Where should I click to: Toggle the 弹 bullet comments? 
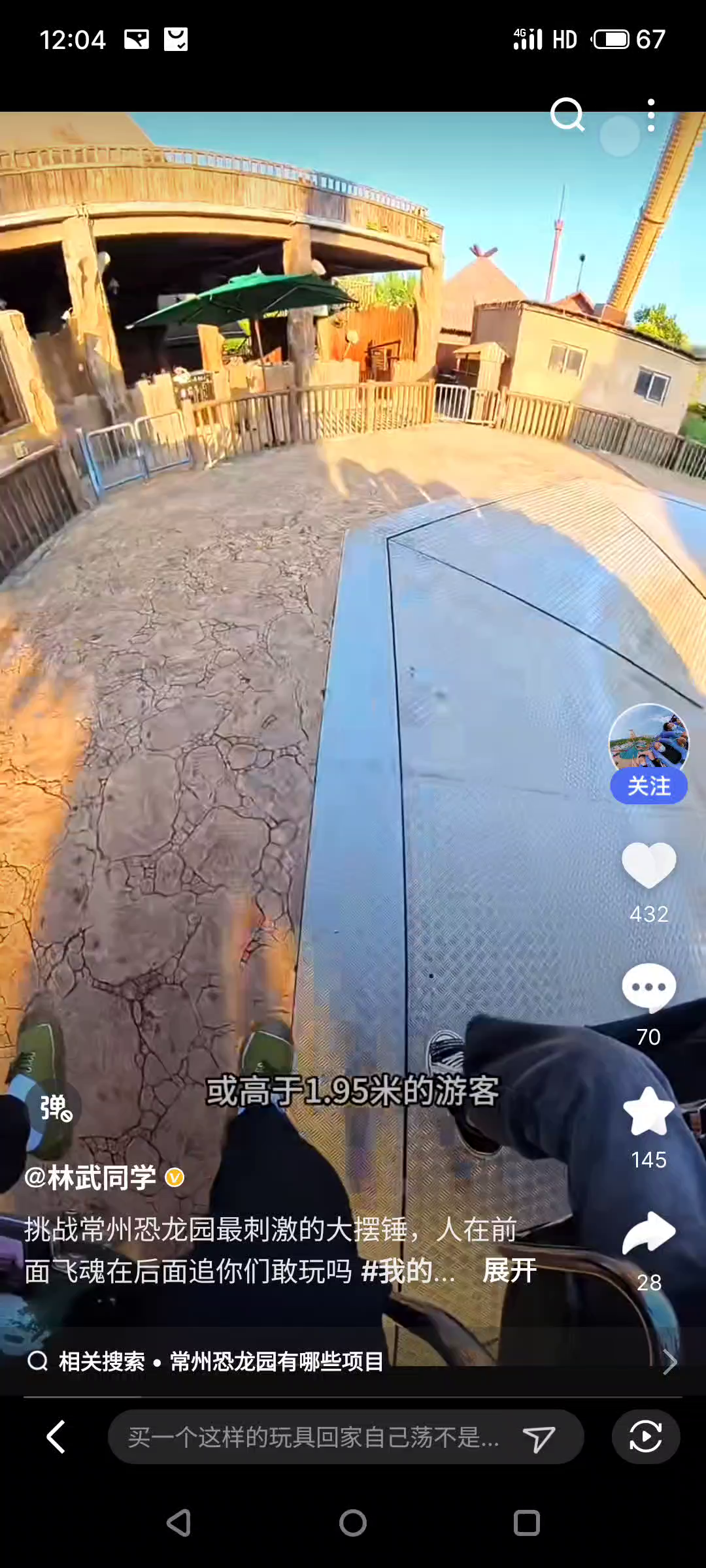pyautogui.click(x=55, y=1108)
